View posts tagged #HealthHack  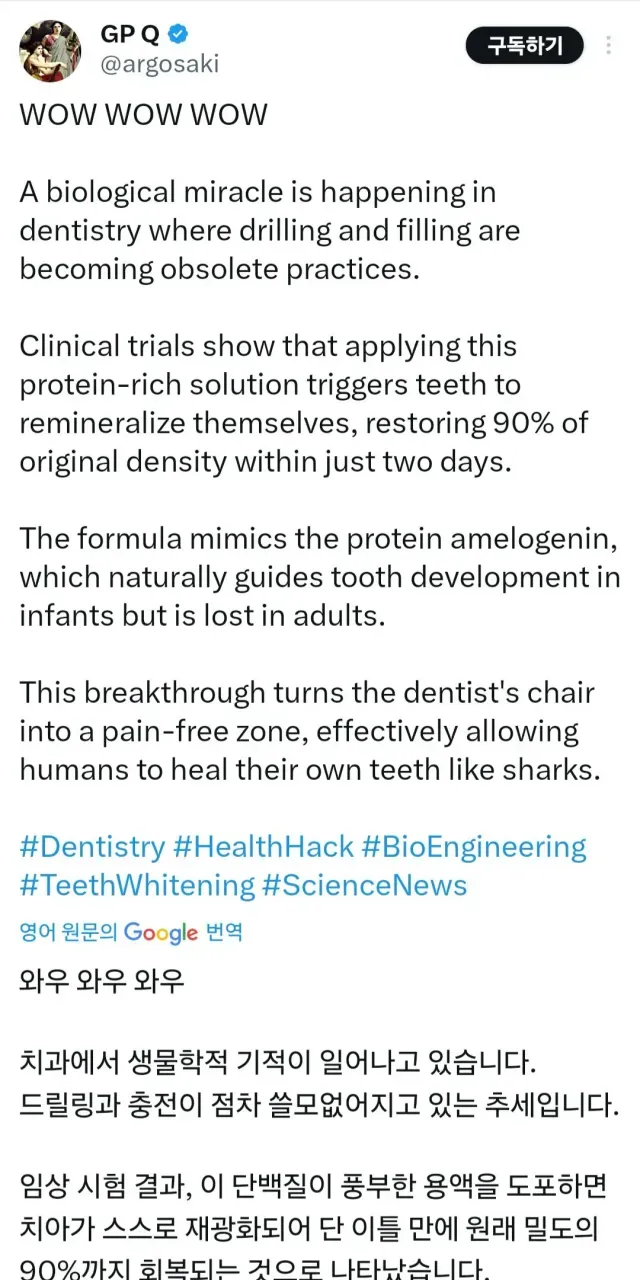click(x=264, y=847)
